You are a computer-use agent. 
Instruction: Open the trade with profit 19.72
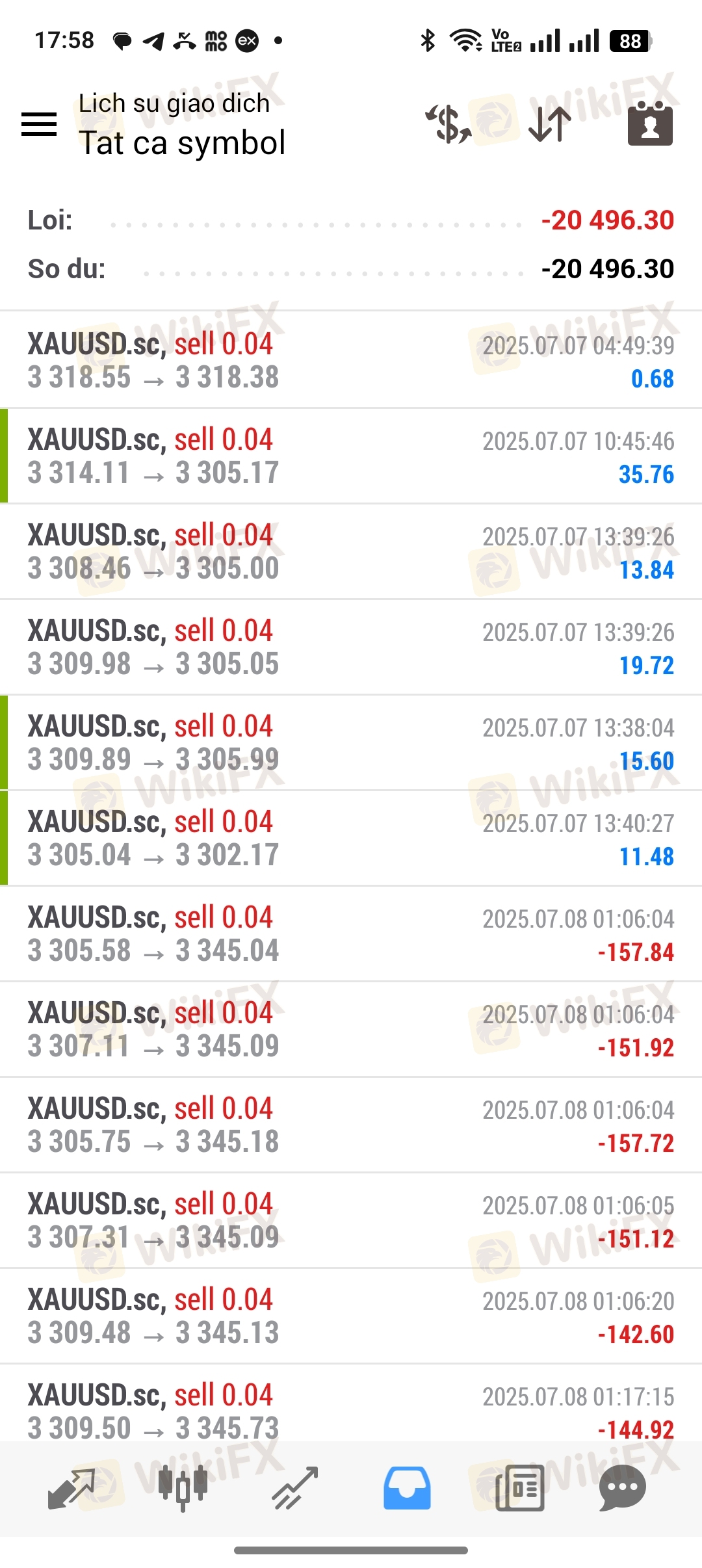click(x=351, y=647)
